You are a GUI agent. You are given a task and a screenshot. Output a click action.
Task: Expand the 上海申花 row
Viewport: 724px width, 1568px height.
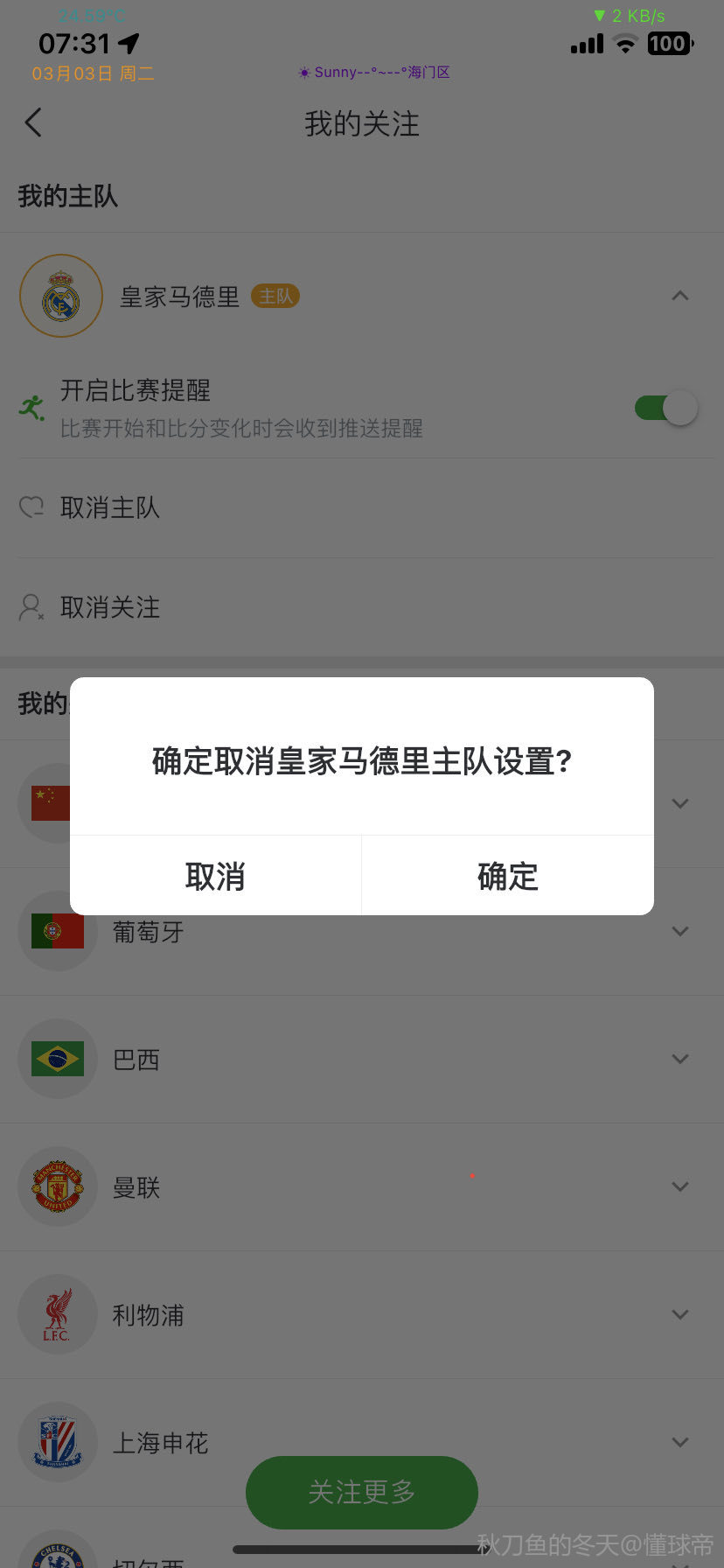(679, 1442)
